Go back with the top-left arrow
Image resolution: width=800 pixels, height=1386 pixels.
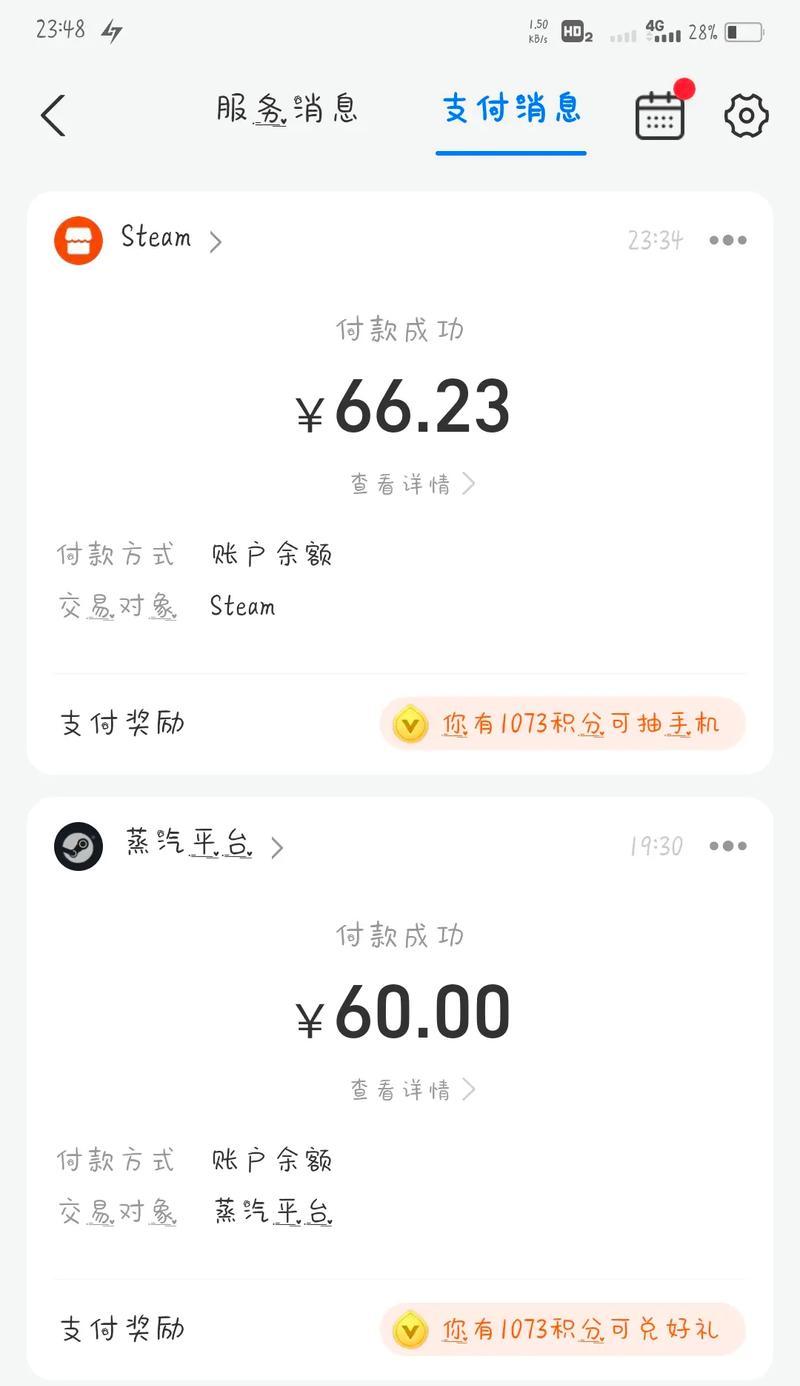[53, 115]
